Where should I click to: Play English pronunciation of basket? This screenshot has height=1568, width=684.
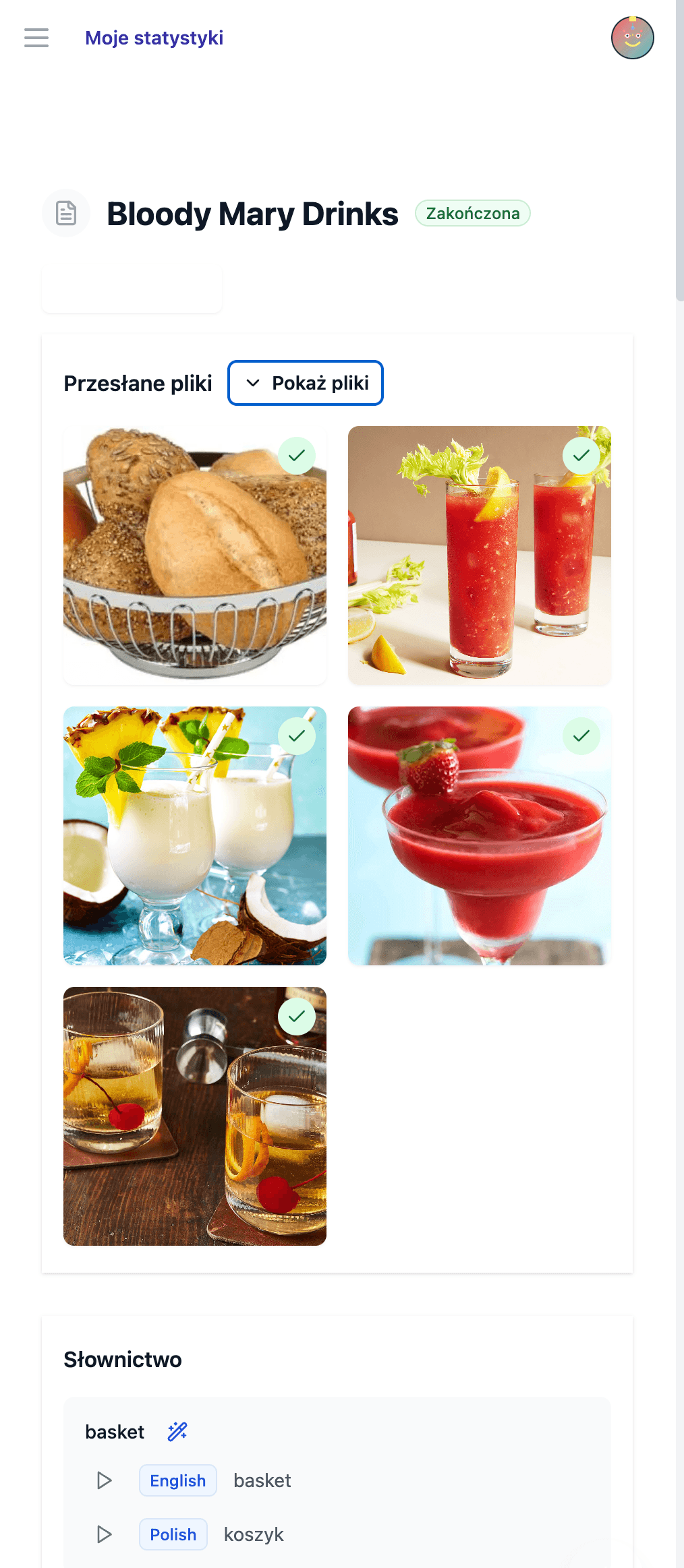pos(105,1480)
